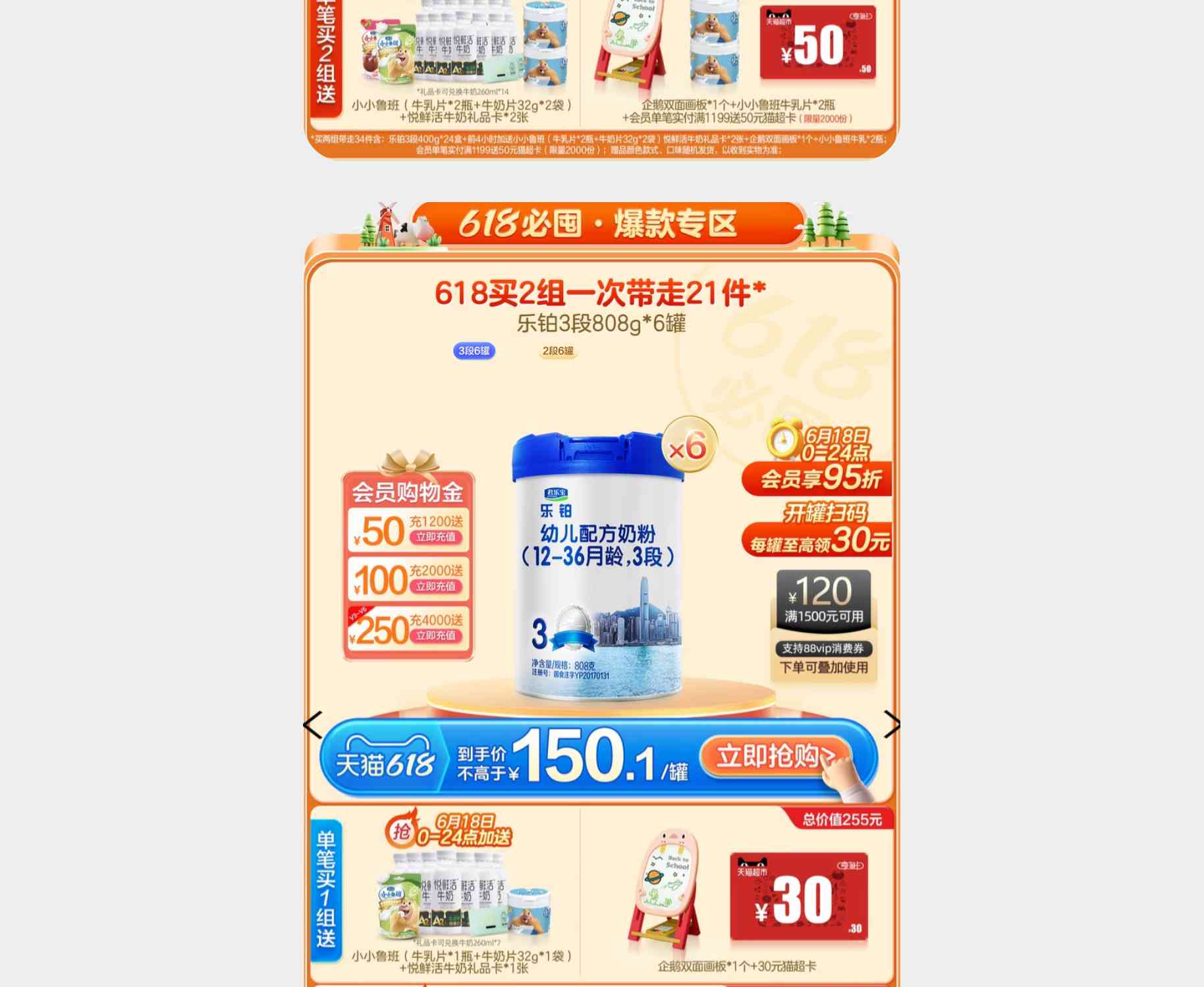Switch to the 2段6罐 tab
Screen dimensions: 1204x987
click(557, 351)
